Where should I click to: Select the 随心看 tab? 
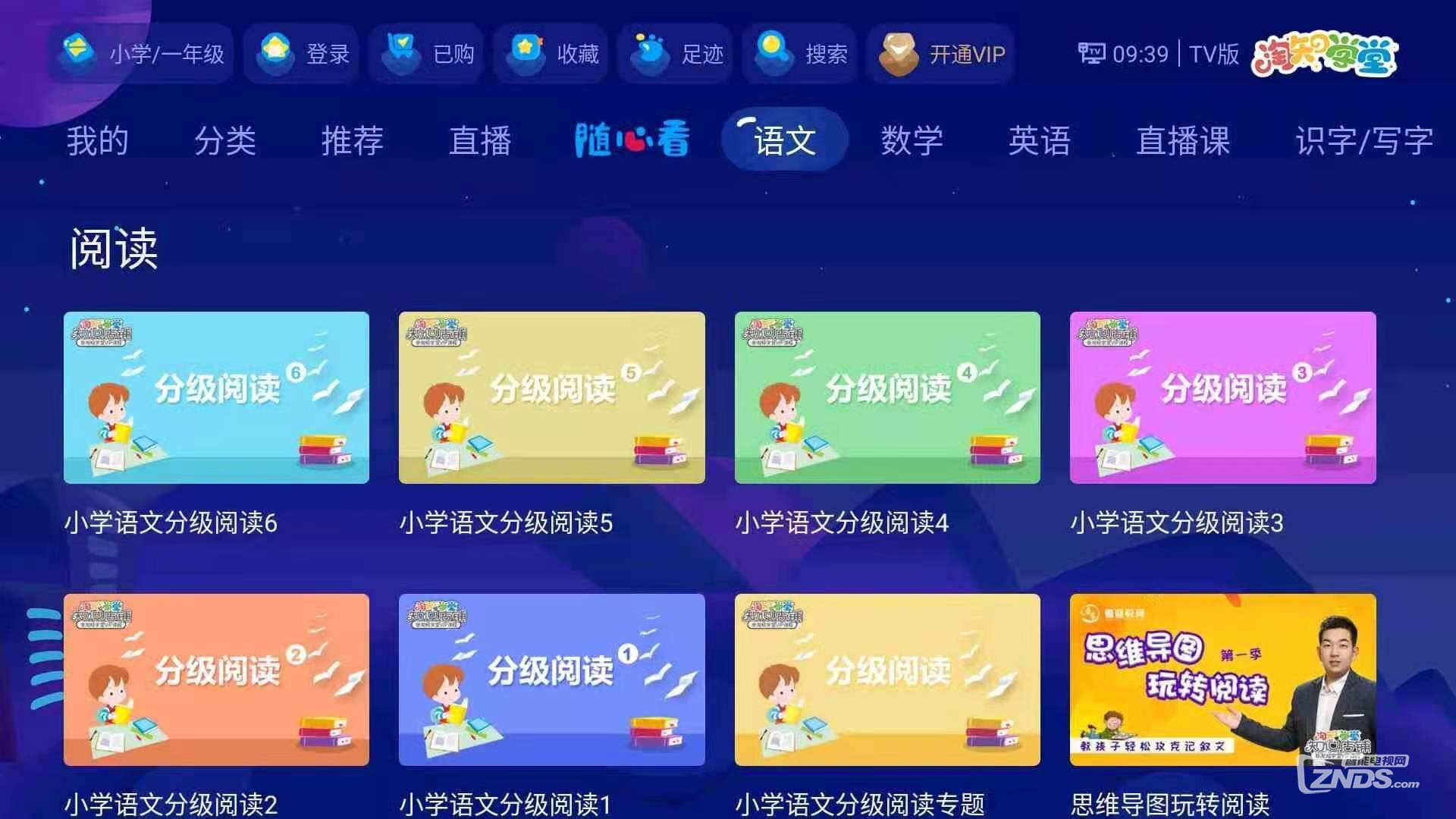[x=631, y=141]
